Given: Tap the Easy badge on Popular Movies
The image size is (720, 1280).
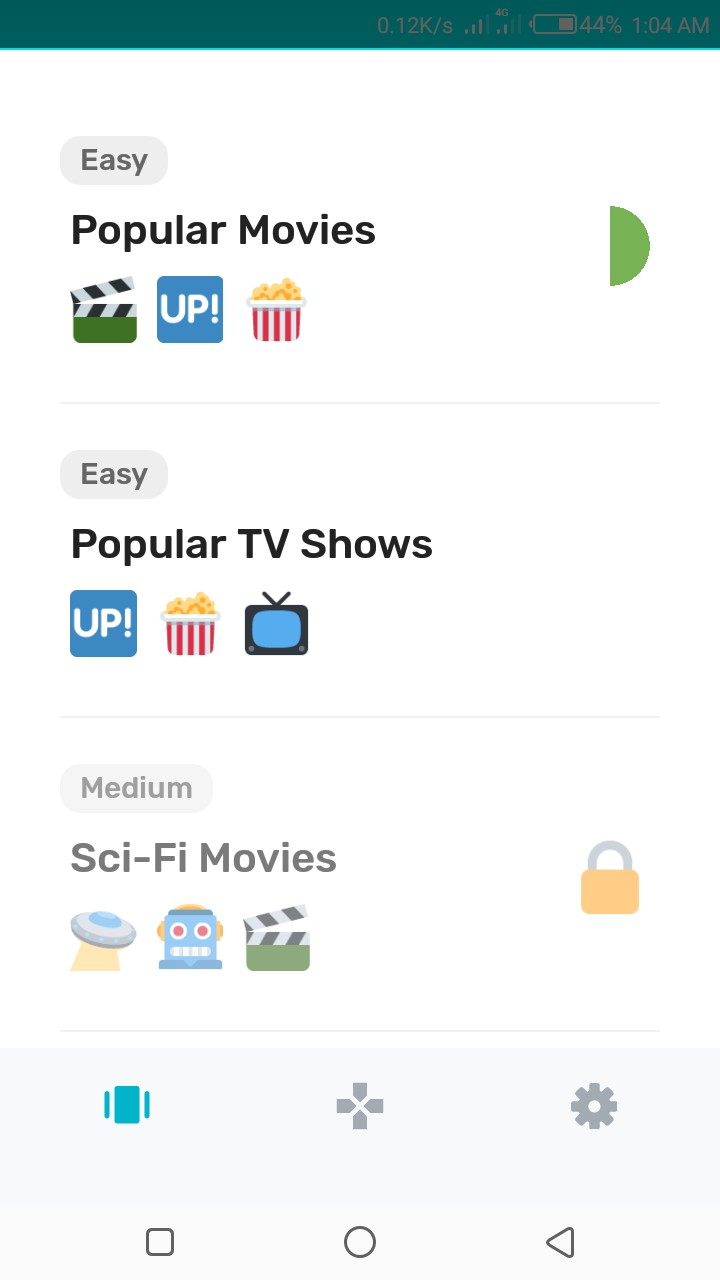Looking at the screenshot, I should coord(113,159).
